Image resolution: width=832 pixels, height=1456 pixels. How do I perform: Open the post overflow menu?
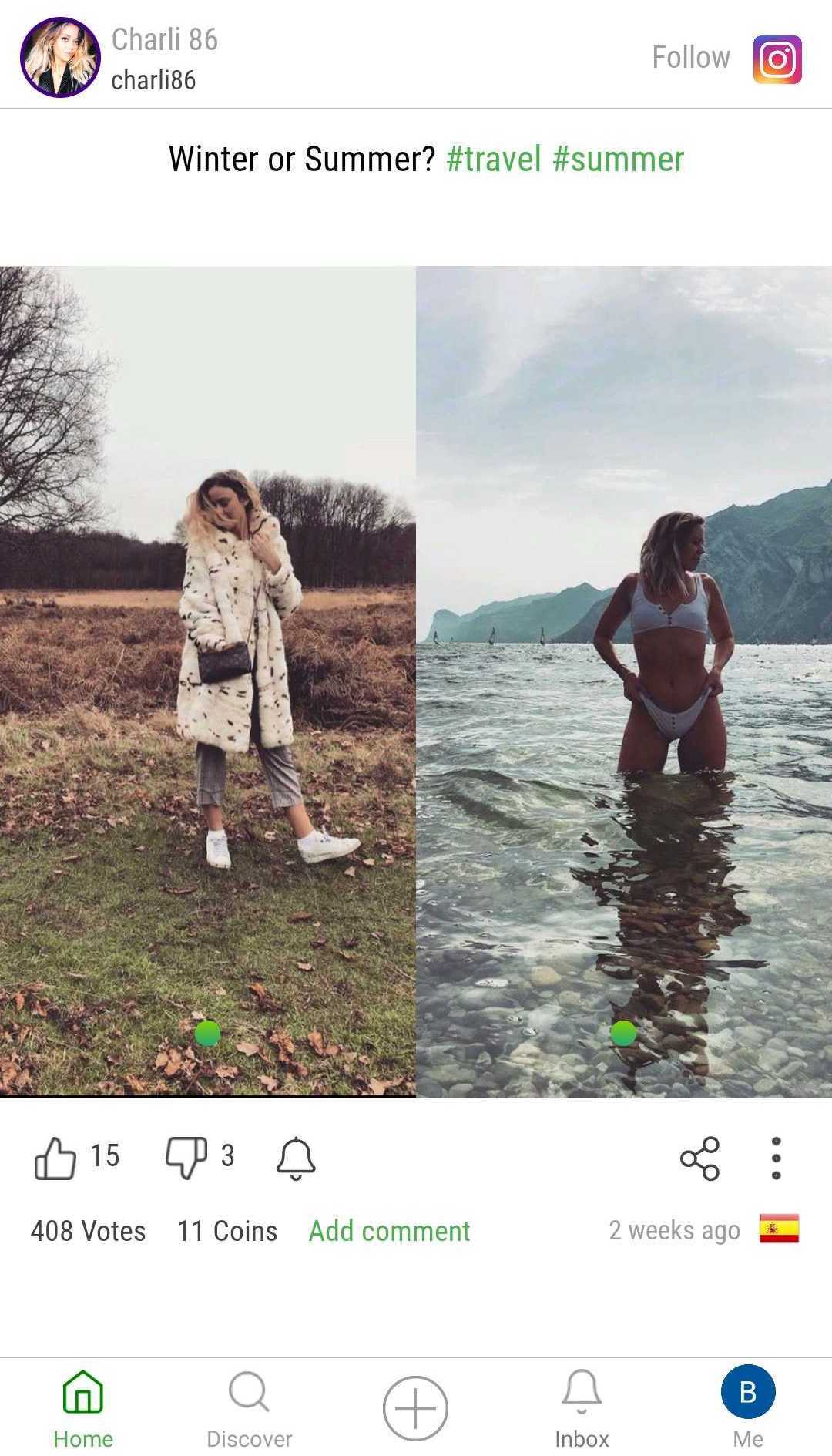coord(776,1158)
